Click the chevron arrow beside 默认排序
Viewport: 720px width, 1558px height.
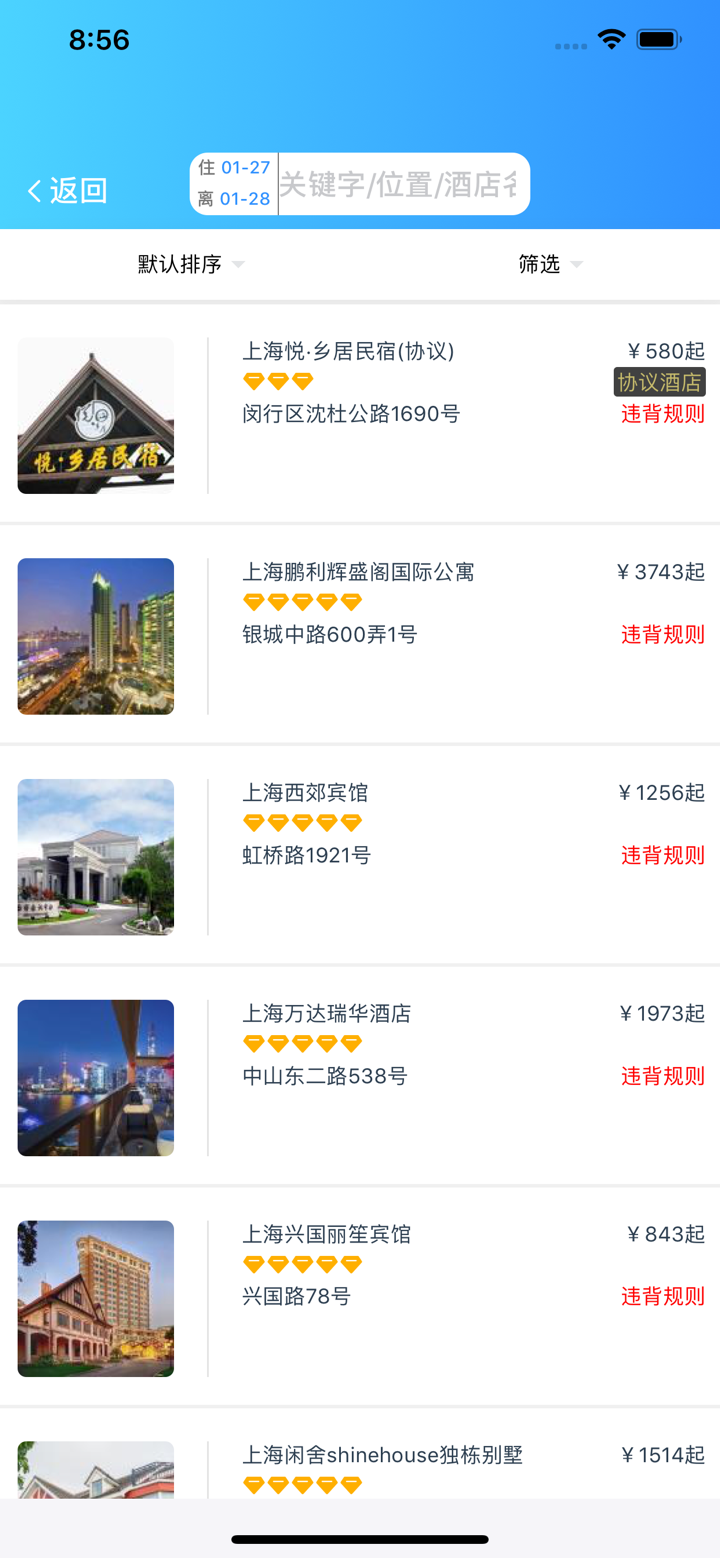coord(237,265)
